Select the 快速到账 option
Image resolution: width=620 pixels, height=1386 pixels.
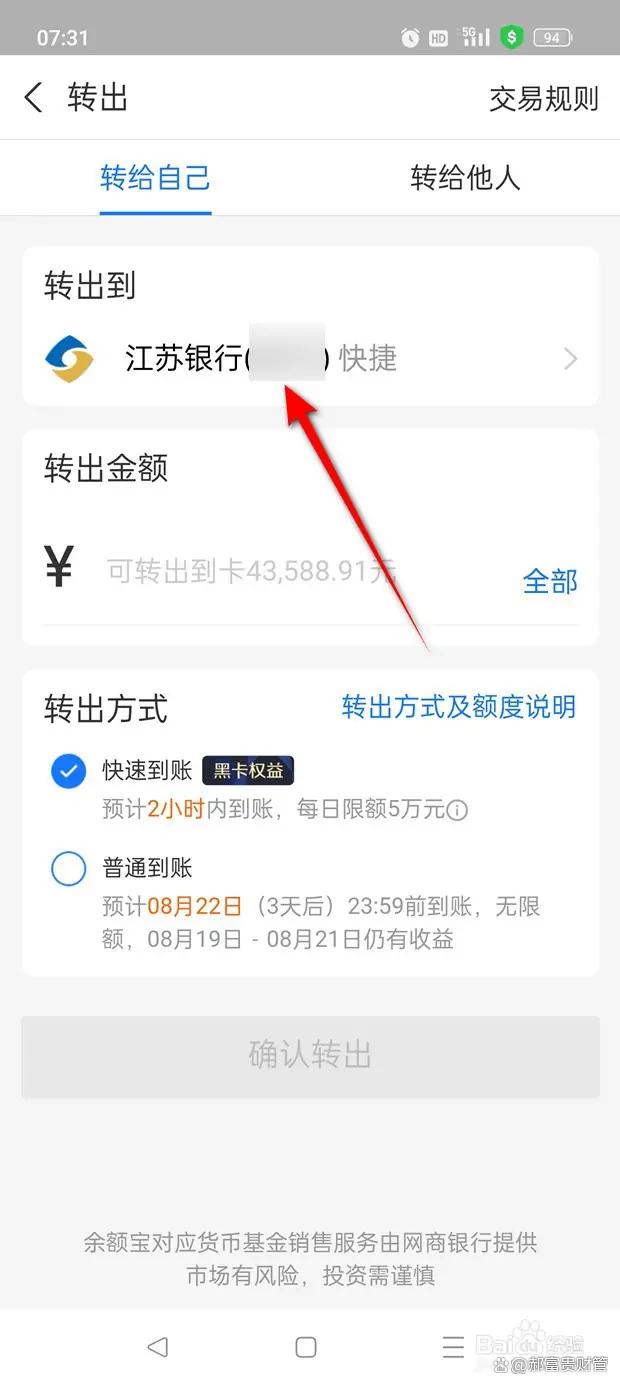68,771
